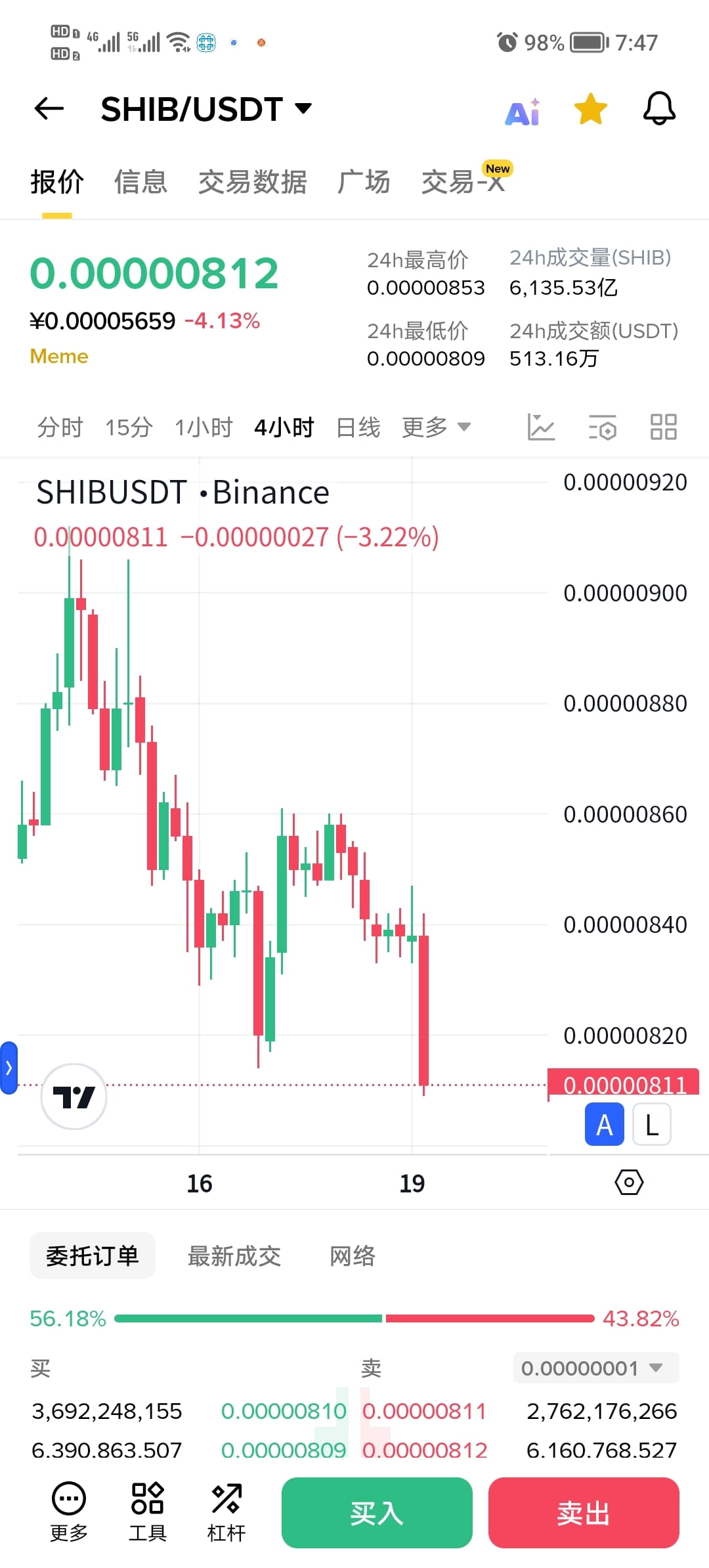Viewport: 709px width, 1568px height.
Task: Open the chart indicators search icon
Action: [603, 427]
